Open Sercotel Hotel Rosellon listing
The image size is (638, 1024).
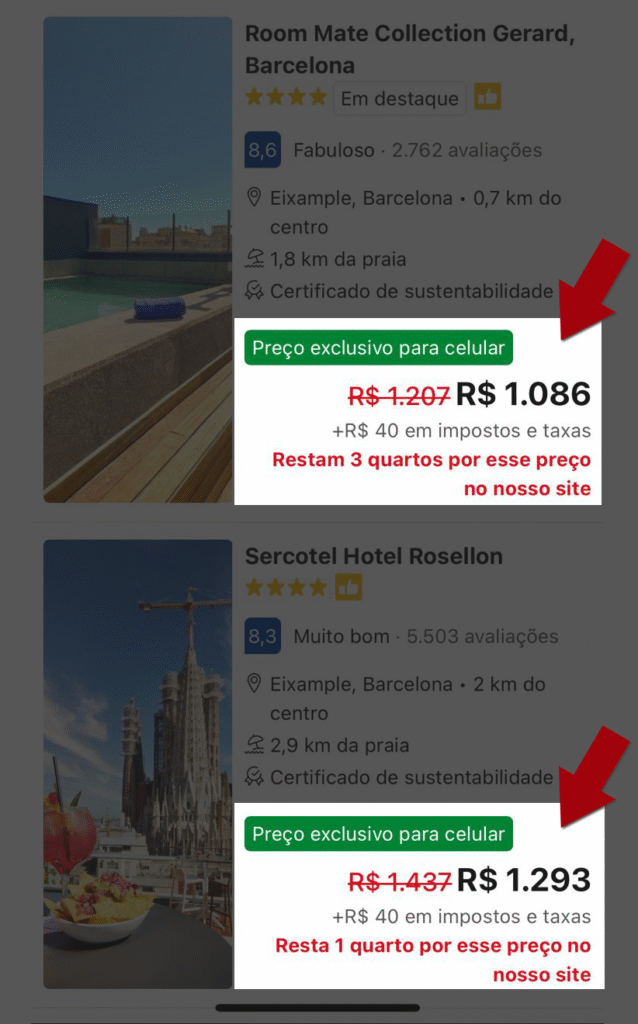click(x=374, y=556)
